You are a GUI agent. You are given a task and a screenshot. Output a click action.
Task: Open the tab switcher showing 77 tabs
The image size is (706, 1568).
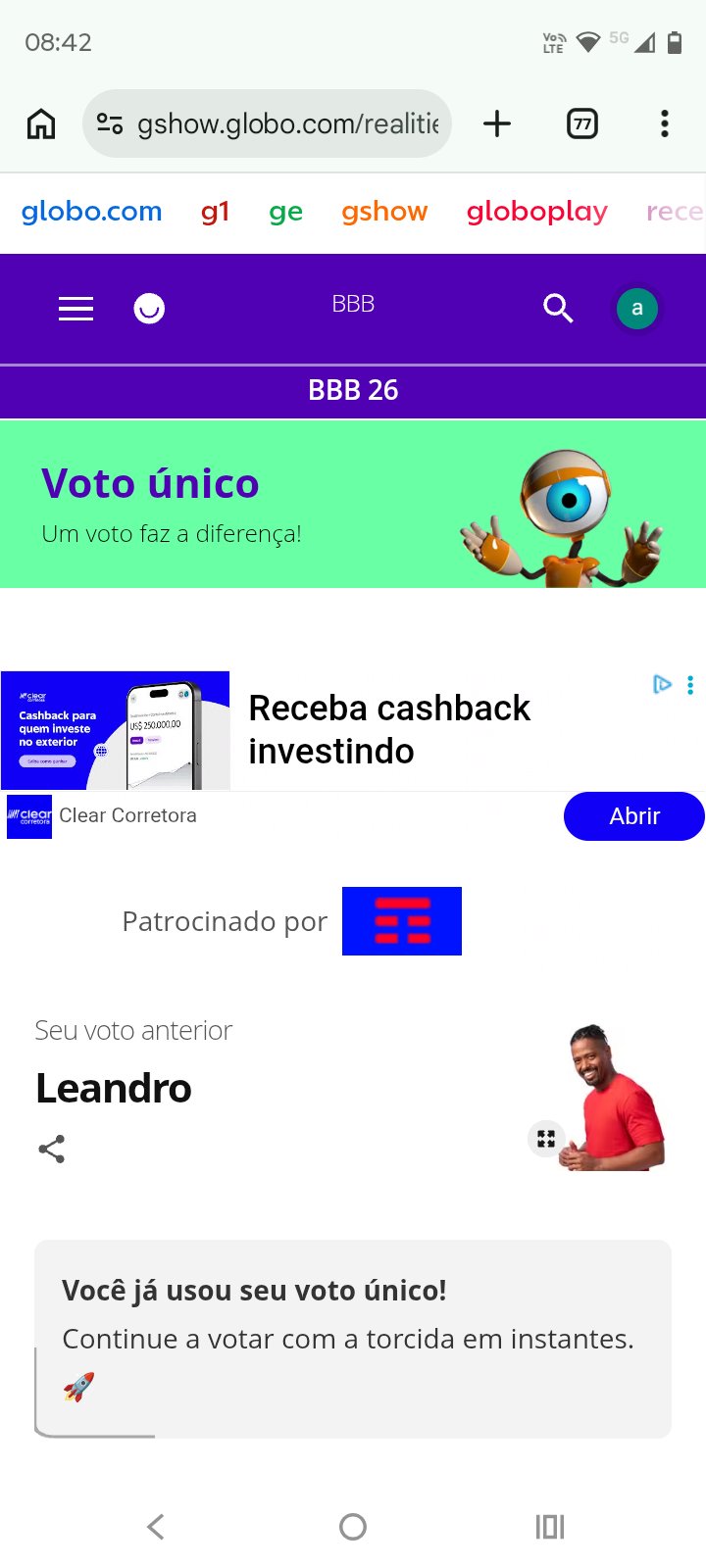tap(582, 124)
